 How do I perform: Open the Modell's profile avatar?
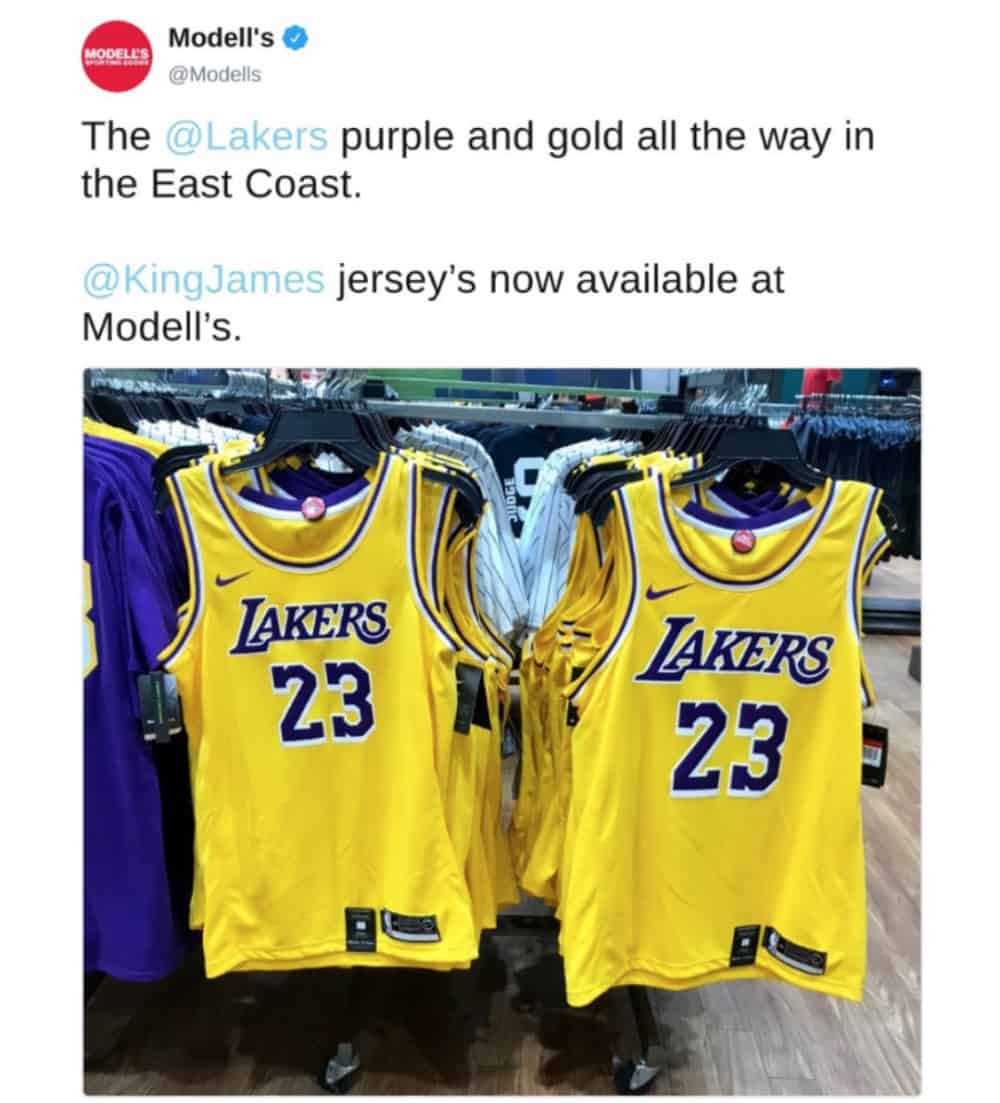[118, 56]
